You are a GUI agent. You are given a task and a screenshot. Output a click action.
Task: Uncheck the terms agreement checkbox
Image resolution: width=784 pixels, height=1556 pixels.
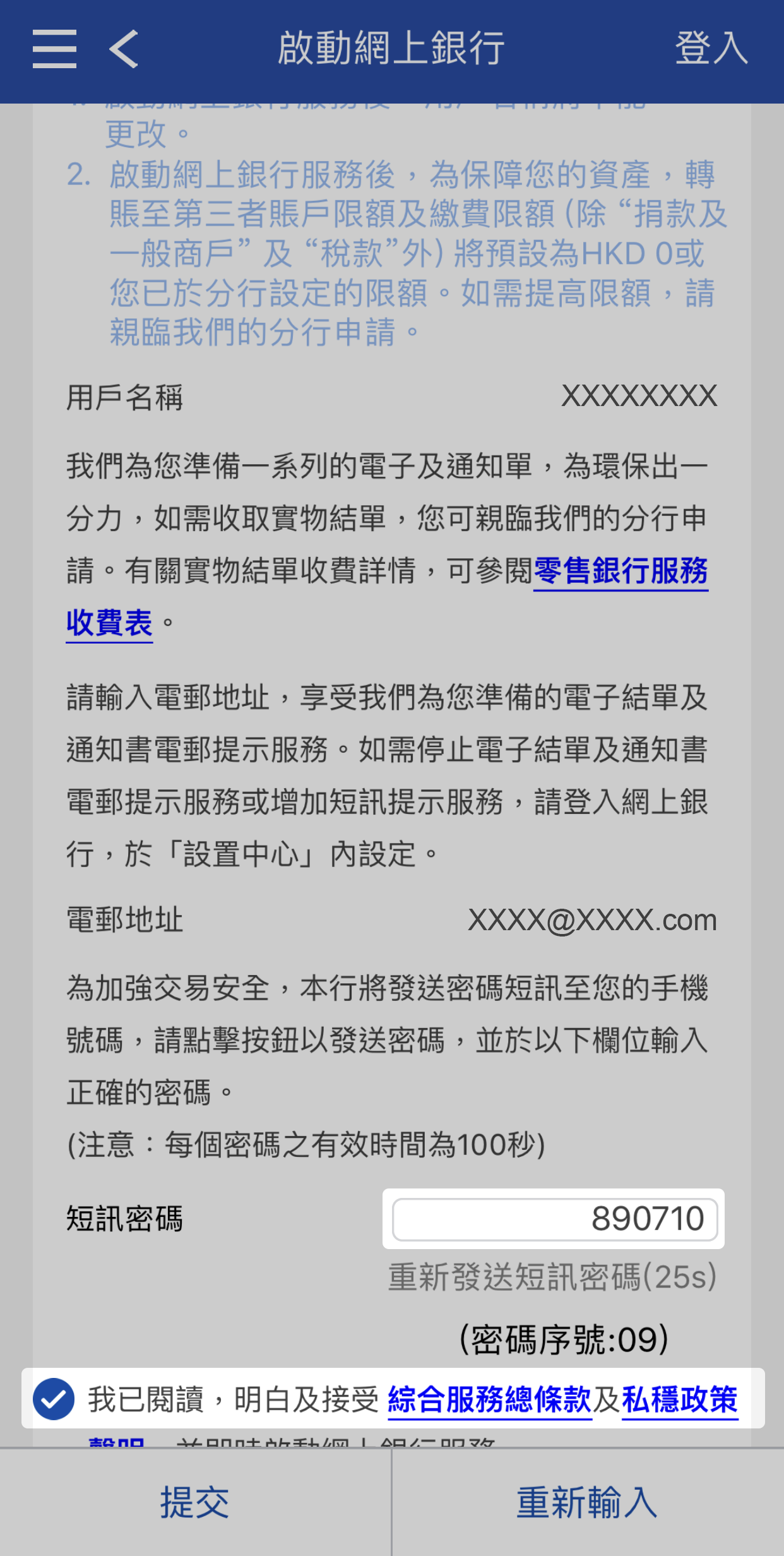[x=54, y=1399]
